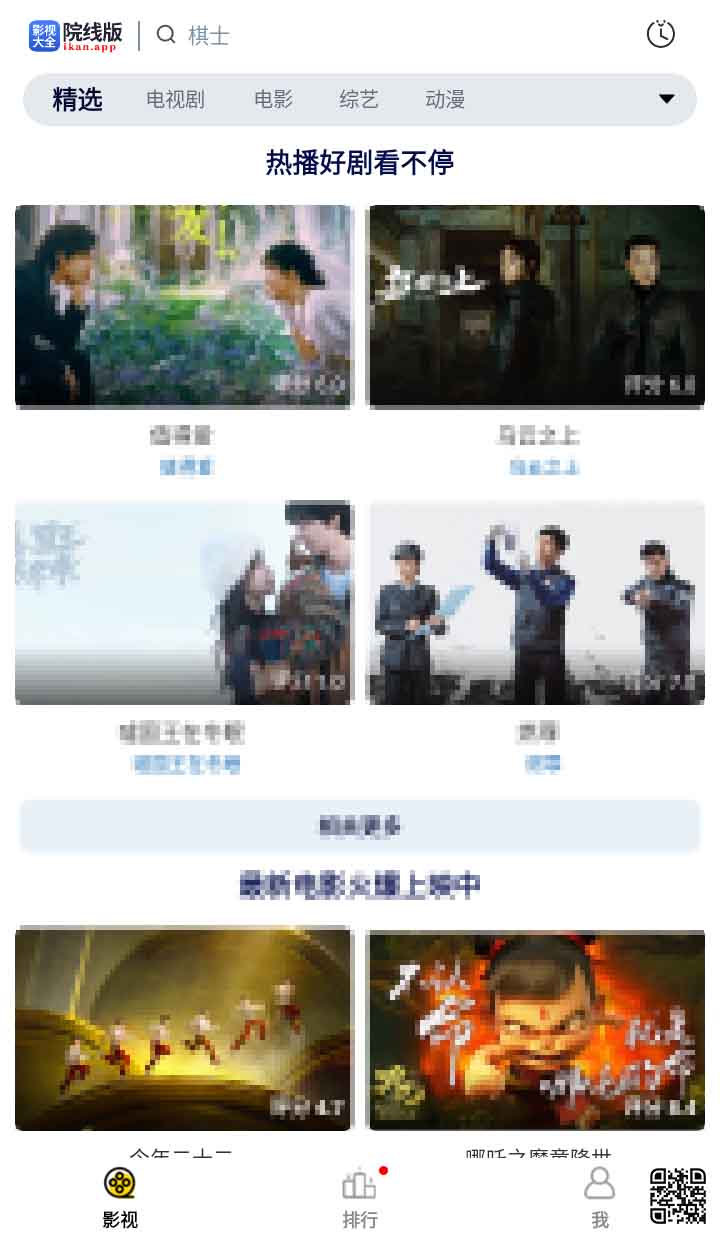Open the drama card with the flower field poster
720x1241 pixels.
click(183, 306)
